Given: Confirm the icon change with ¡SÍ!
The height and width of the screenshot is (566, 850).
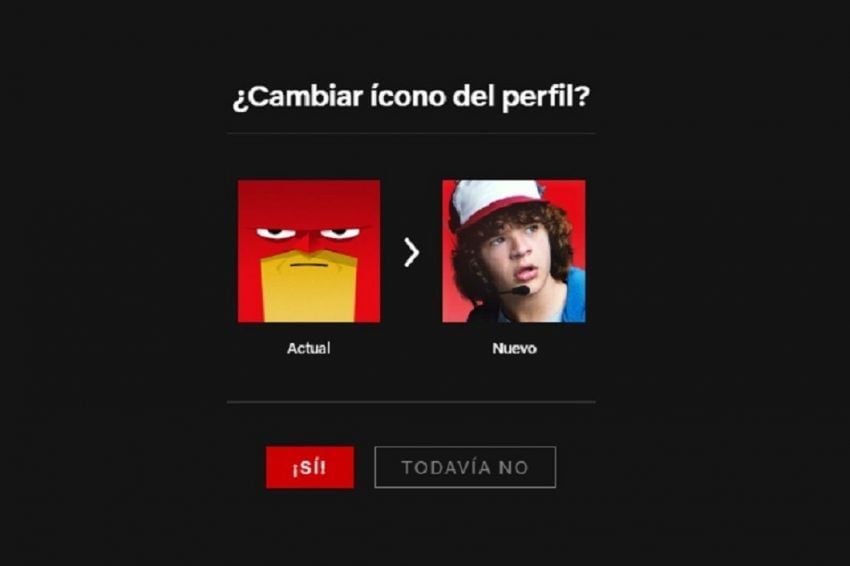Looking at the screenshot, I should 309,467.
